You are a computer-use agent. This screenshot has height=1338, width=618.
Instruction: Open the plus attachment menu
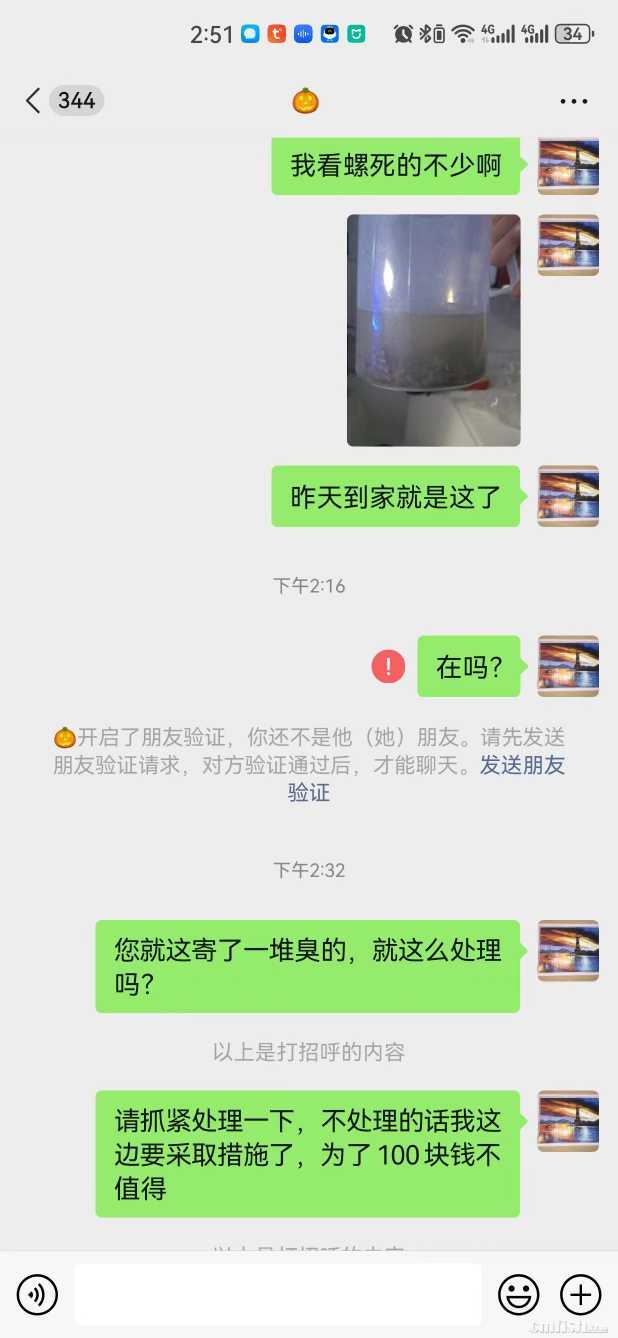580,1295
